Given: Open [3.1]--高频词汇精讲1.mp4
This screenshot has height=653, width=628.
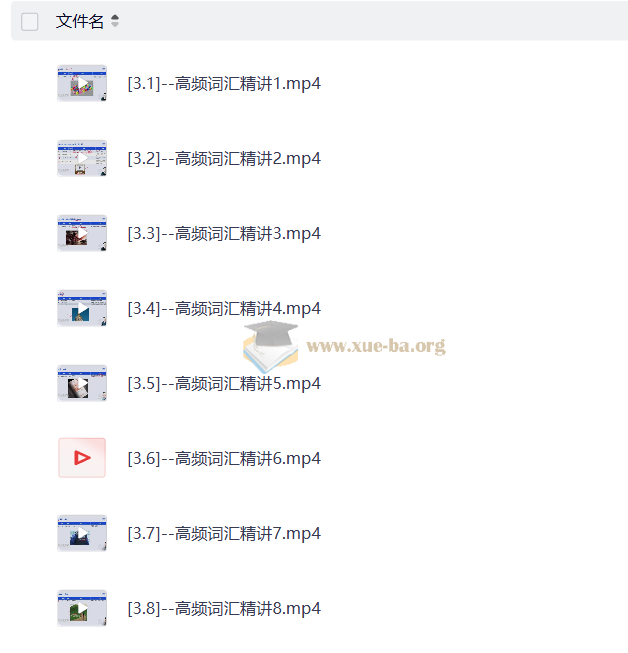Looking at the screenshot, I should pyautogui.click(x=224, y=83).
